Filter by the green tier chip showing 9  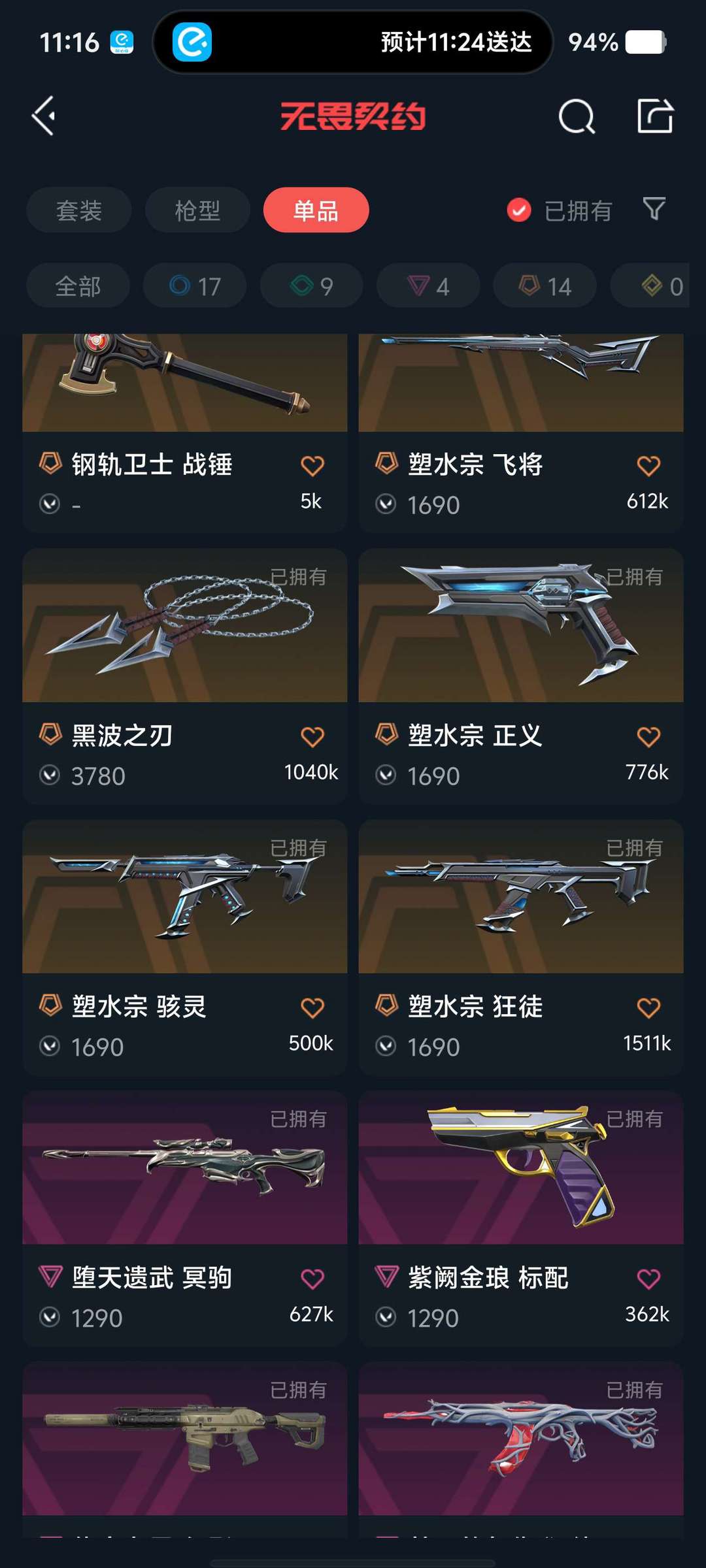coord(311,286)
